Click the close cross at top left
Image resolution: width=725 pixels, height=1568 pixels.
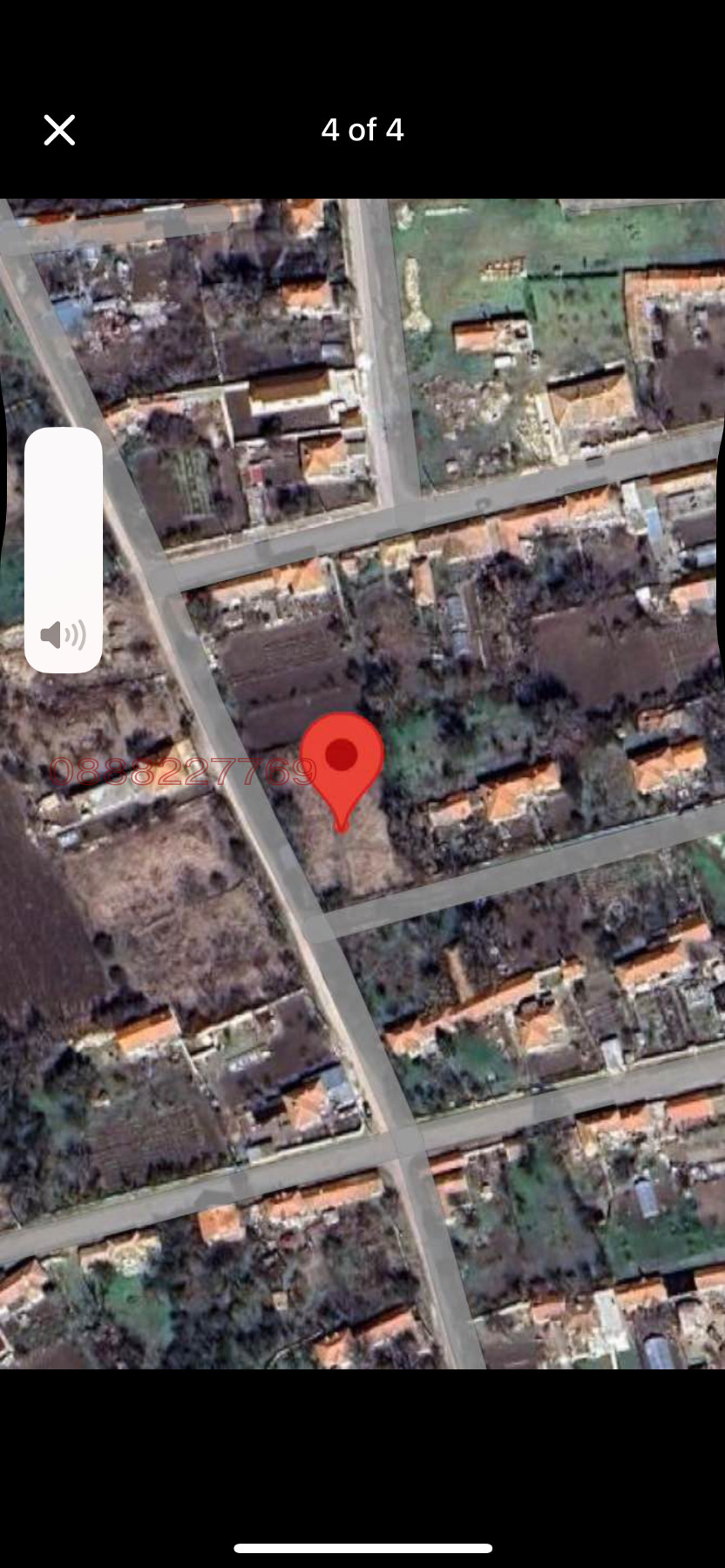click(x=58, y=129)
